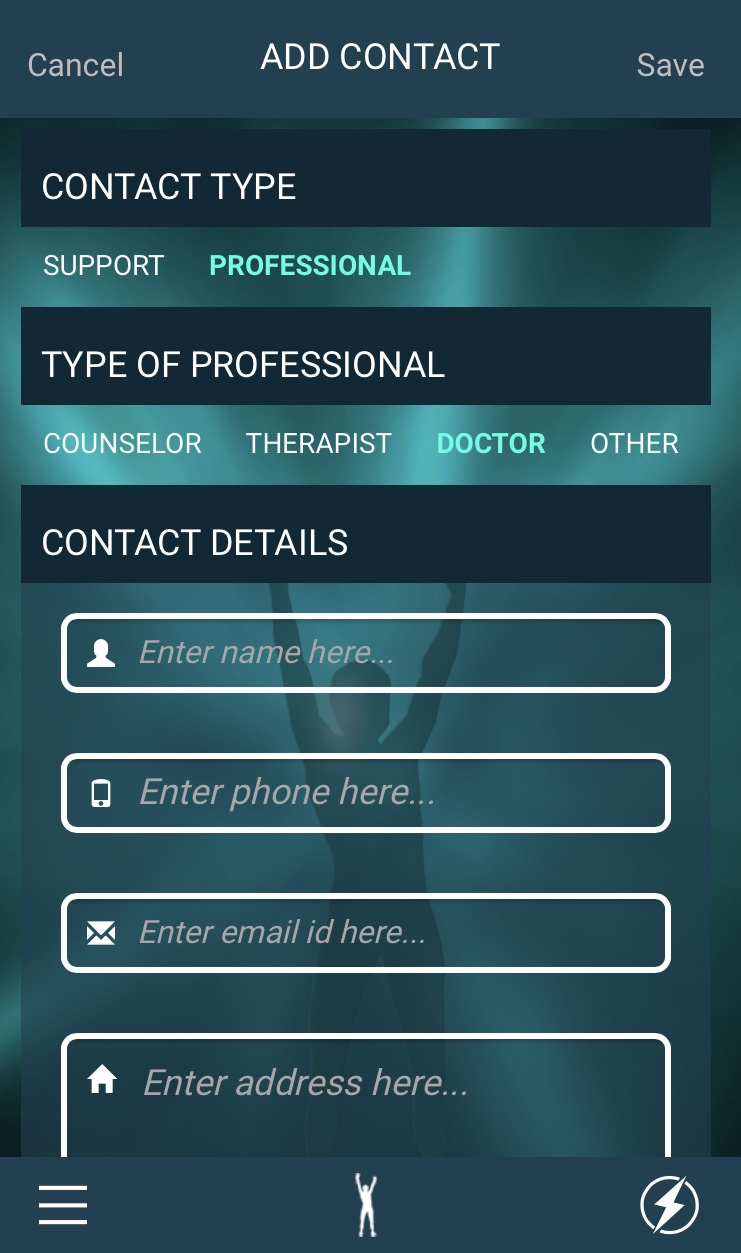Tap the Enter name field
The image size is (741, 1253).
pyautogui.click(x=366, y=653)
